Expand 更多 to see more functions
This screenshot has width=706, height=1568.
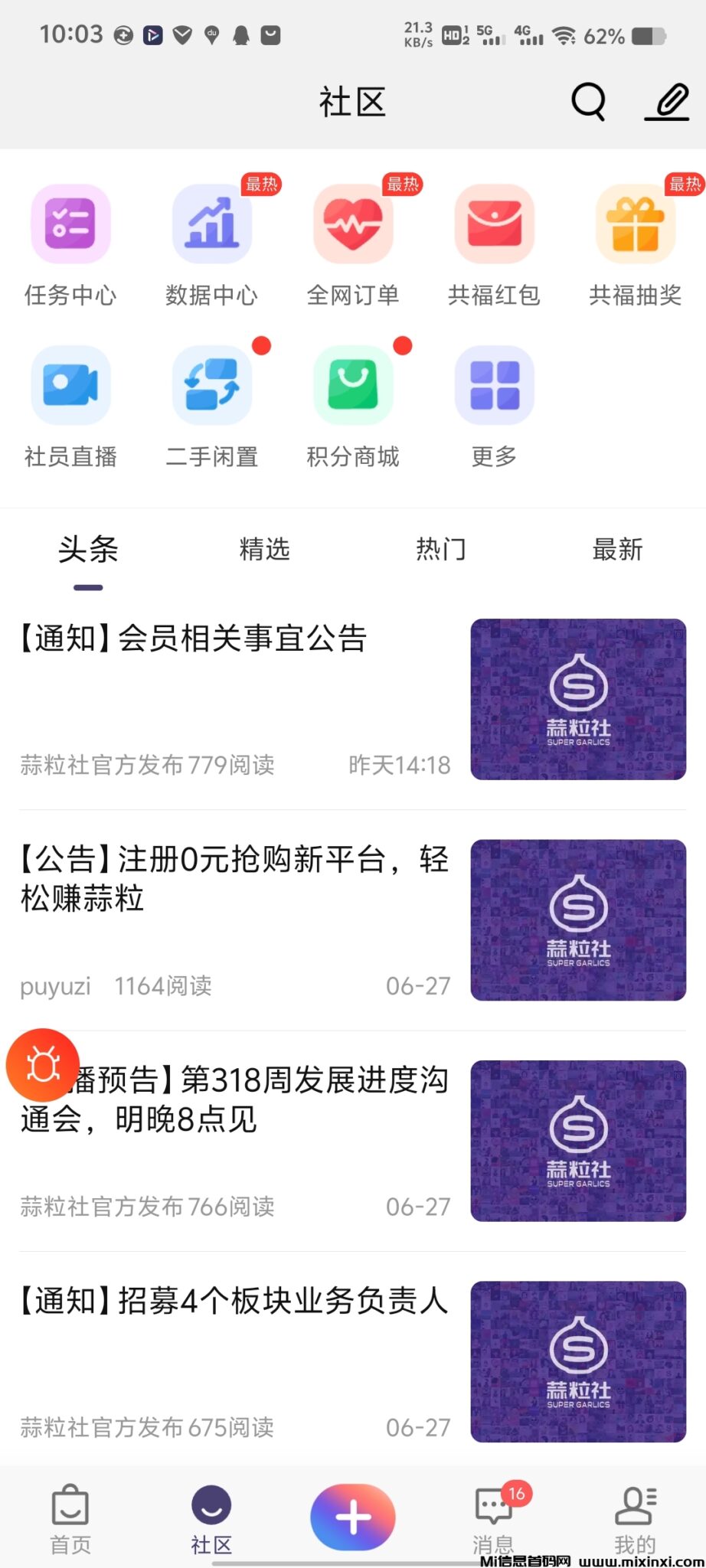tap(493, 385)
